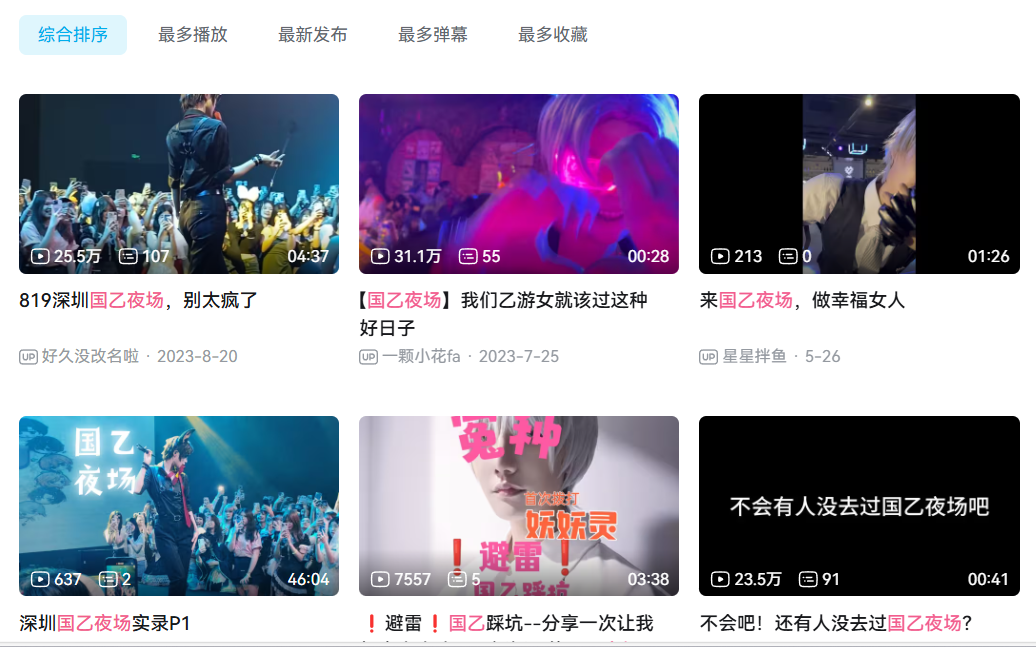1036x647 pixels.
Task: Open the video 819深圳国乙夜场，别太疯了
Action: (x=179, y=184)
